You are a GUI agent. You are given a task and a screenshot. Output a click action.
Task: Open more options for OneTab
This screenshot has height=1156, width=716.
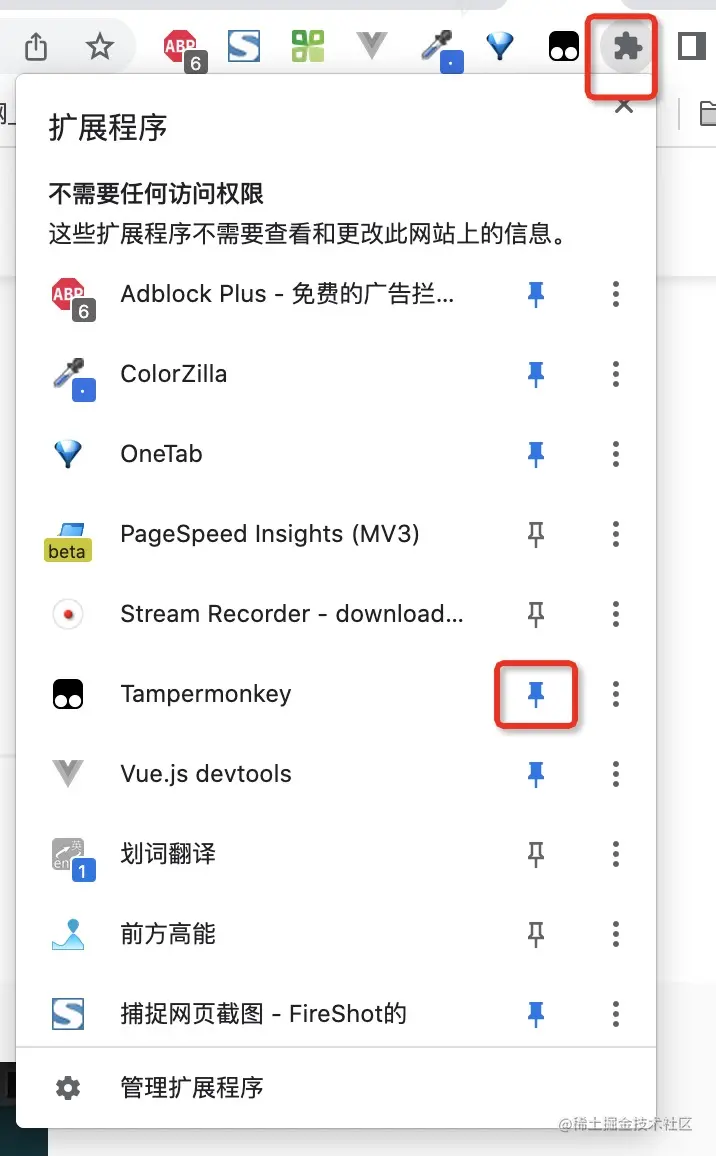616,454
